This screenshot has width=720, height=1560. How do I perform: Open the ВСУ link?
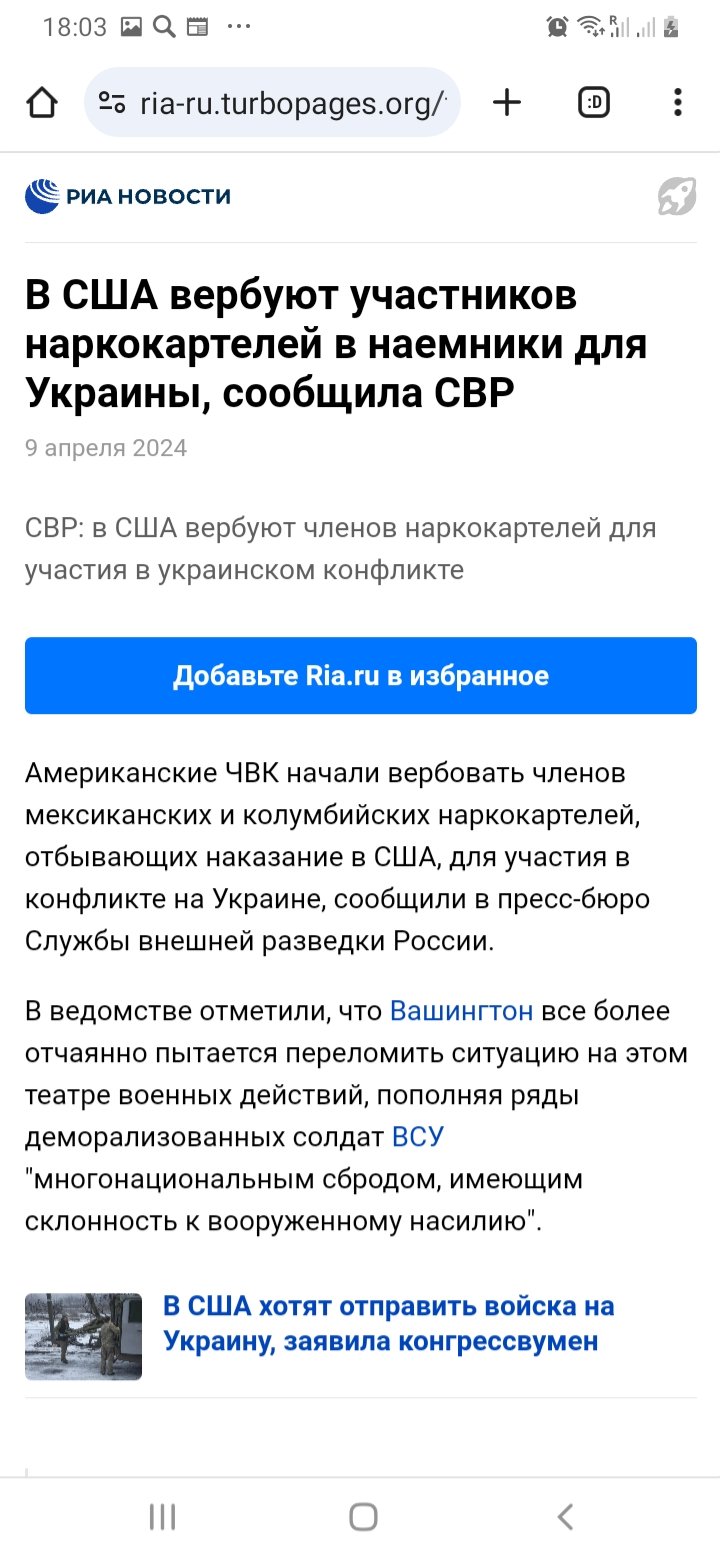coord(417,1137)
